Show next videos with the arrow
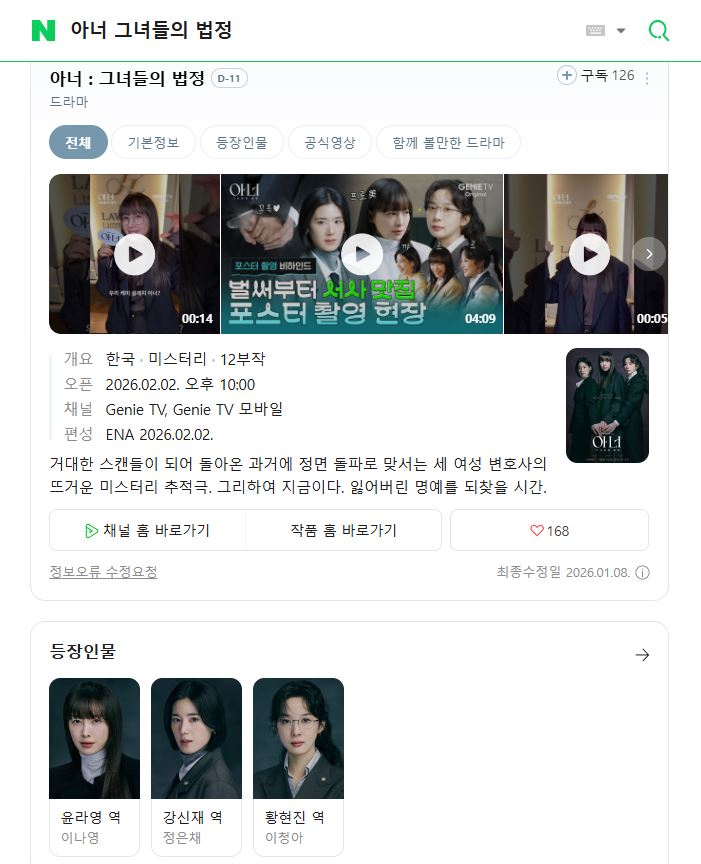 coord(649,254)
